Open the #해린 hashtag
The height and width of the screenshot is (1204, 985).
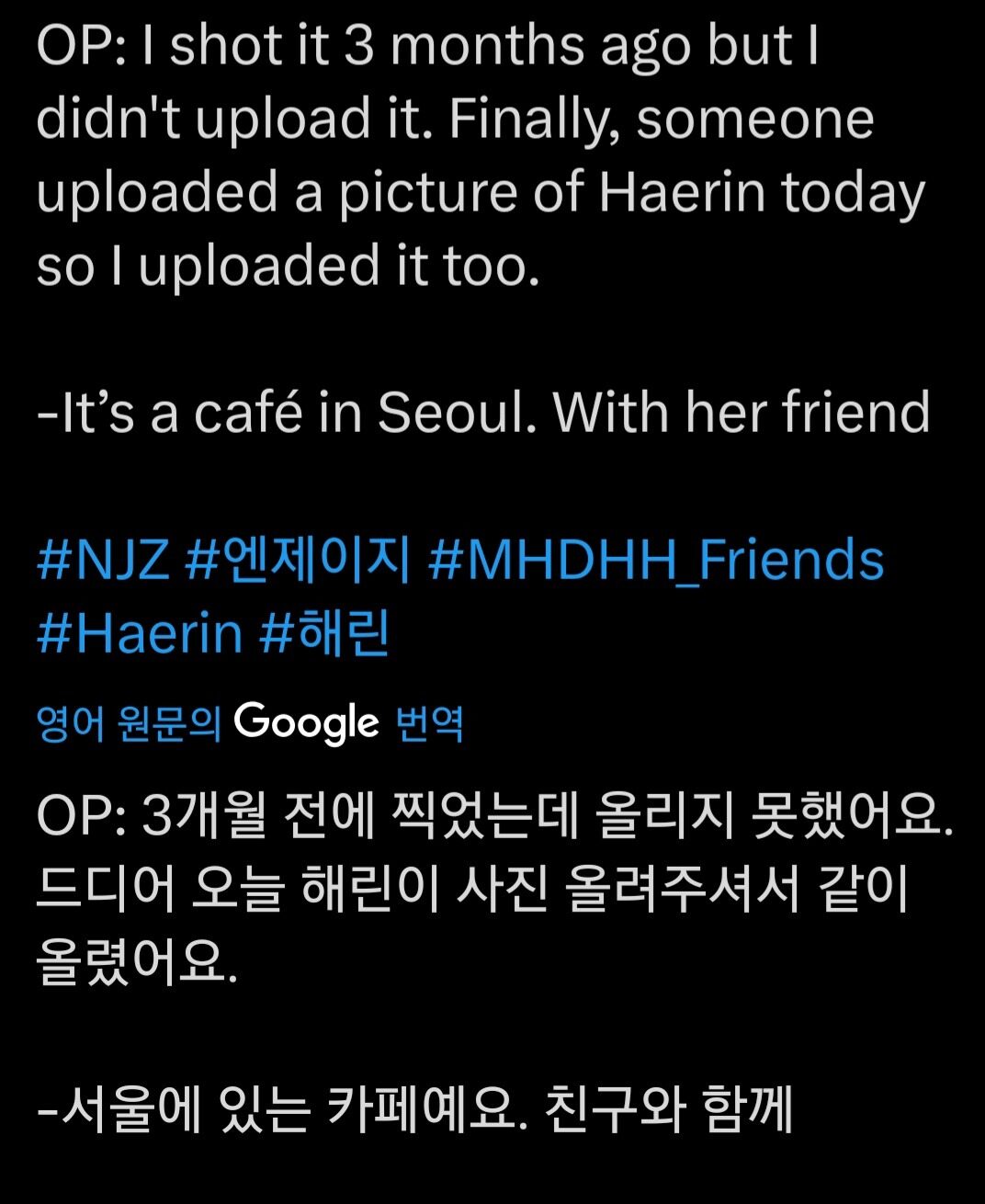pyautogui.click(x=325, y=634)
